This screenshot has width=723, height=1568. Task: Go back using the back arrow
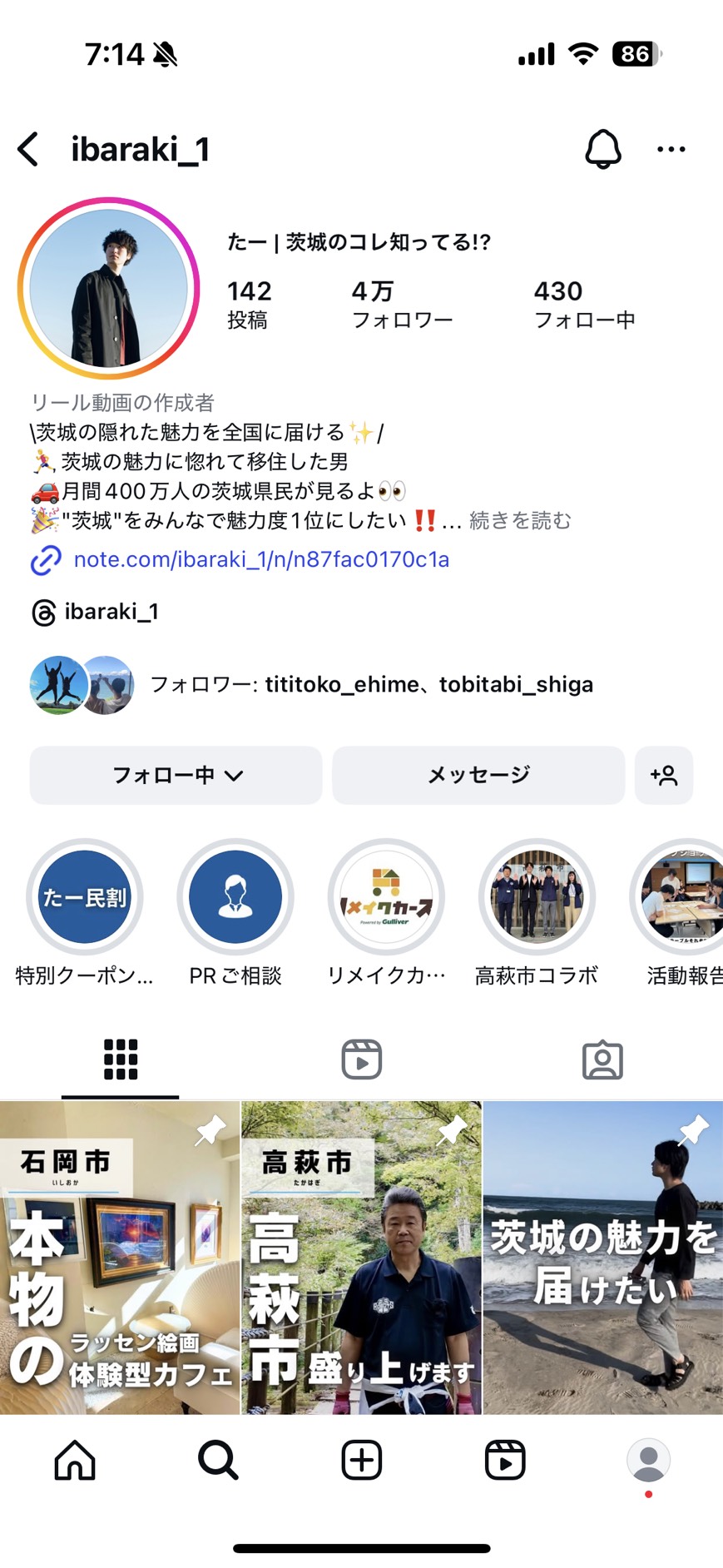click(27, 149)
